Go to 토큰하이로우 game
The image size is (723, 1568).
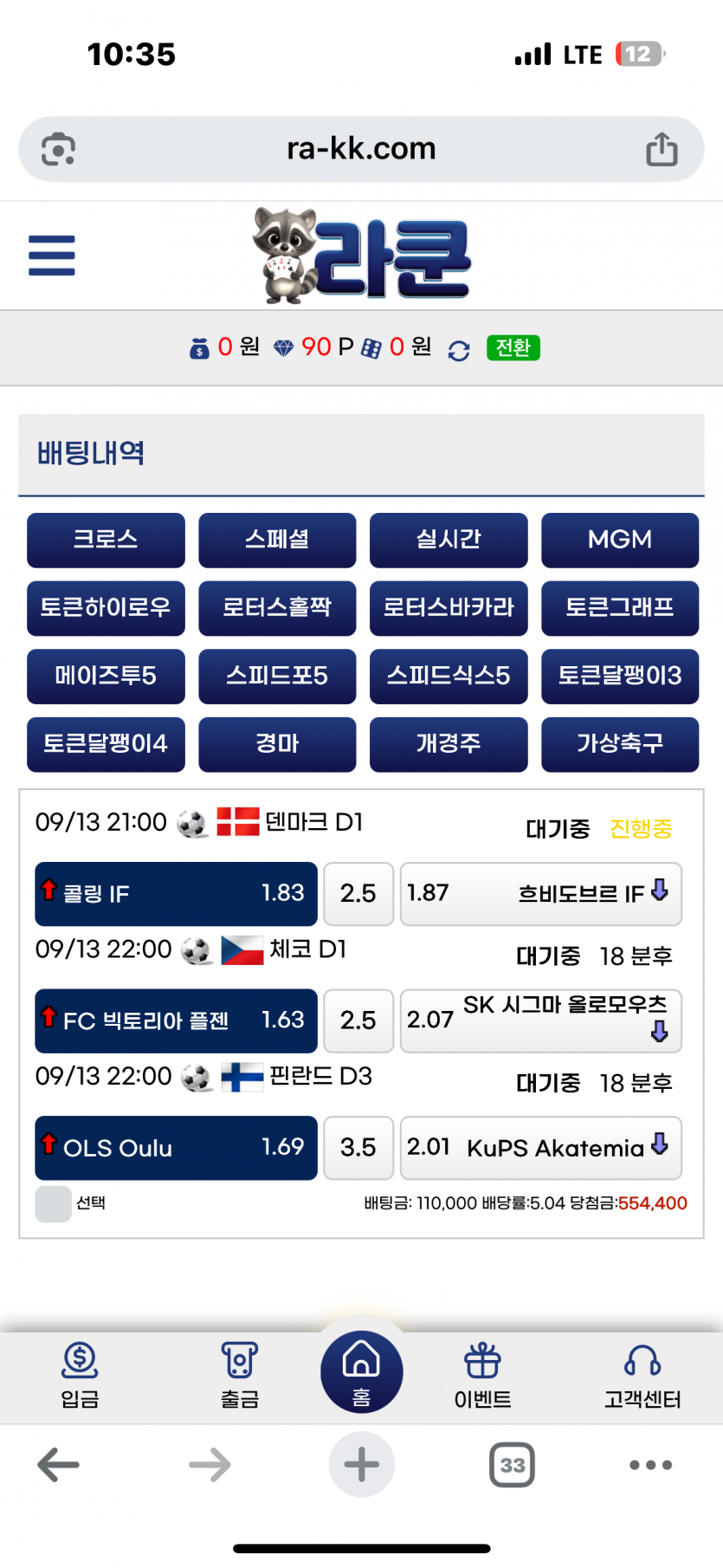106,607
